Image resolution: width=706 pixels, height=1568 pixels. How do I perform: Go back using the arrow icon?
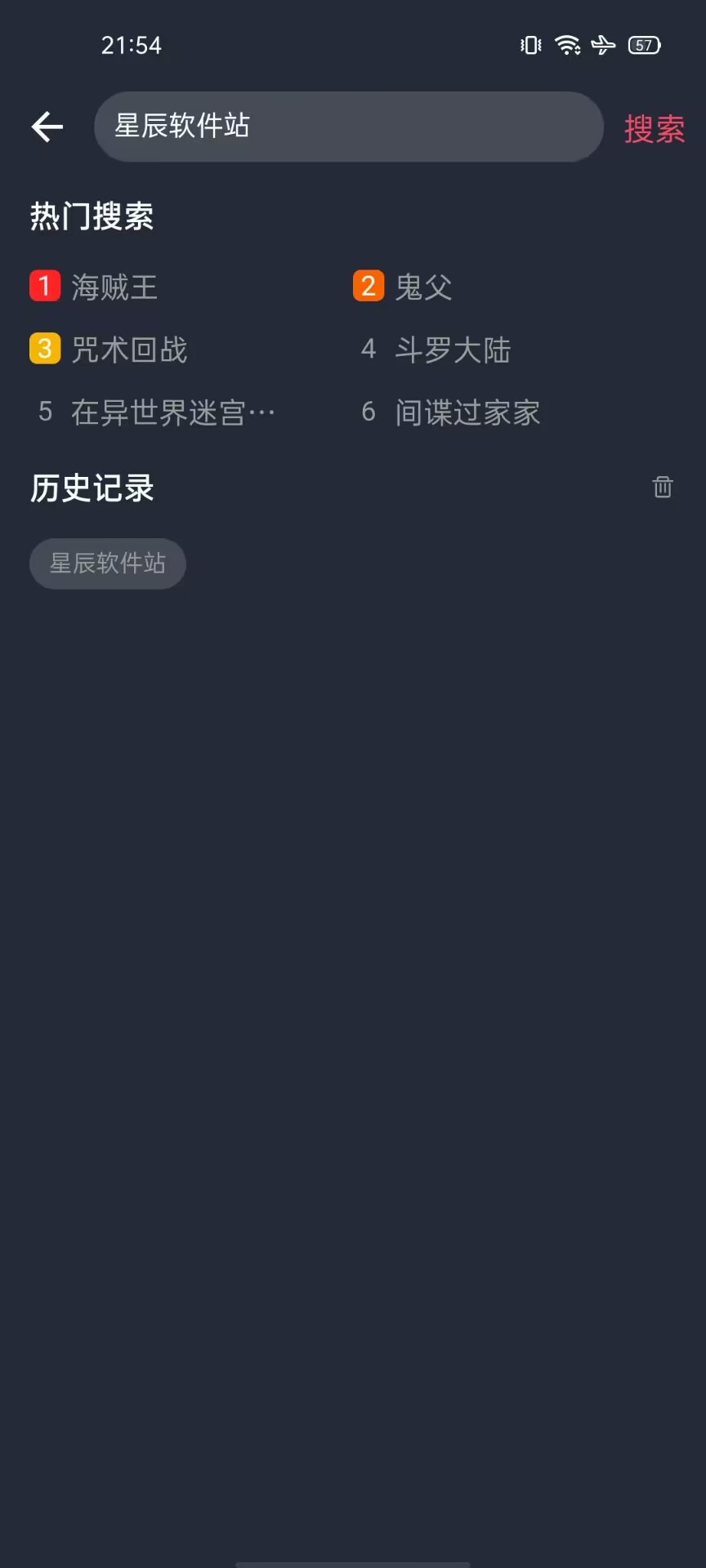coord(47,127)
